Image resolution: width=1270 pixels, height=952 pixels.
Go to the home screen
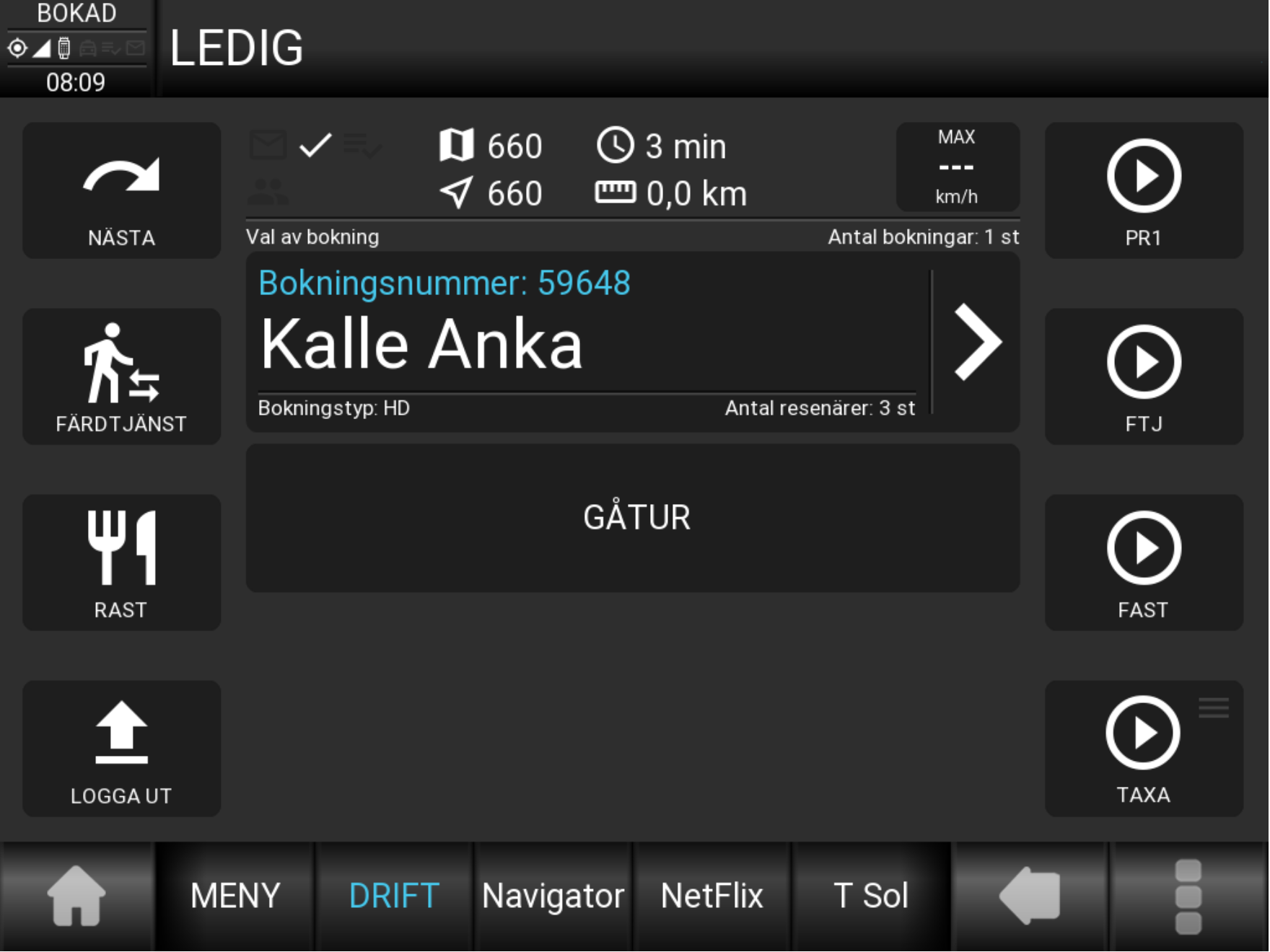point(76,896)
